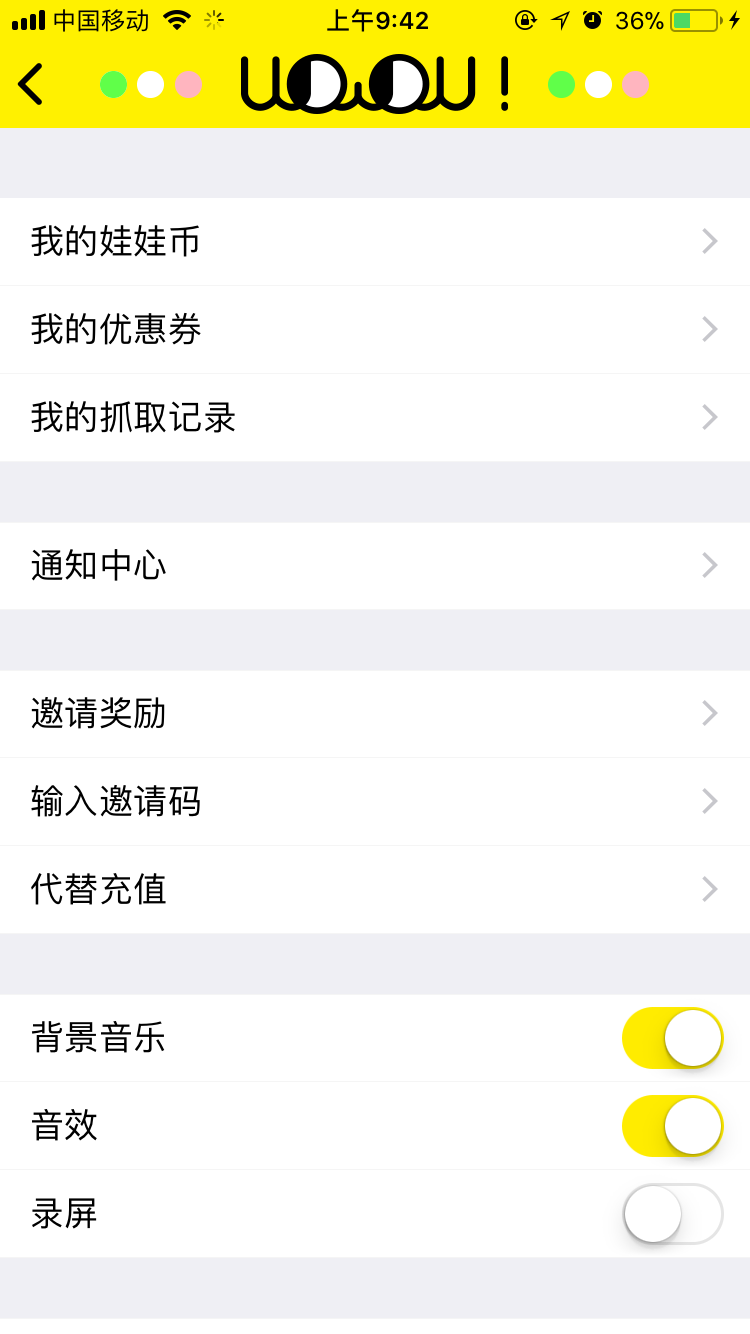The image size is (750, 1334).
Task: Enable the 录屏 switch
Action: (x=672, y=1214)
